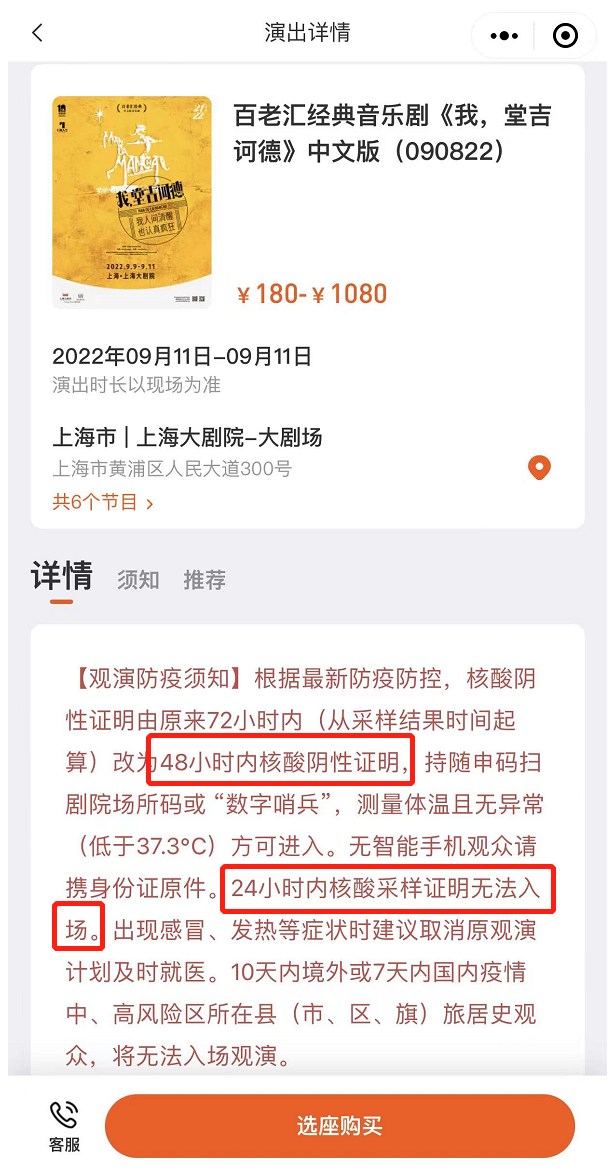Close the mini program with the circle button
This screenshot has width=616, height=1171.
565,36
